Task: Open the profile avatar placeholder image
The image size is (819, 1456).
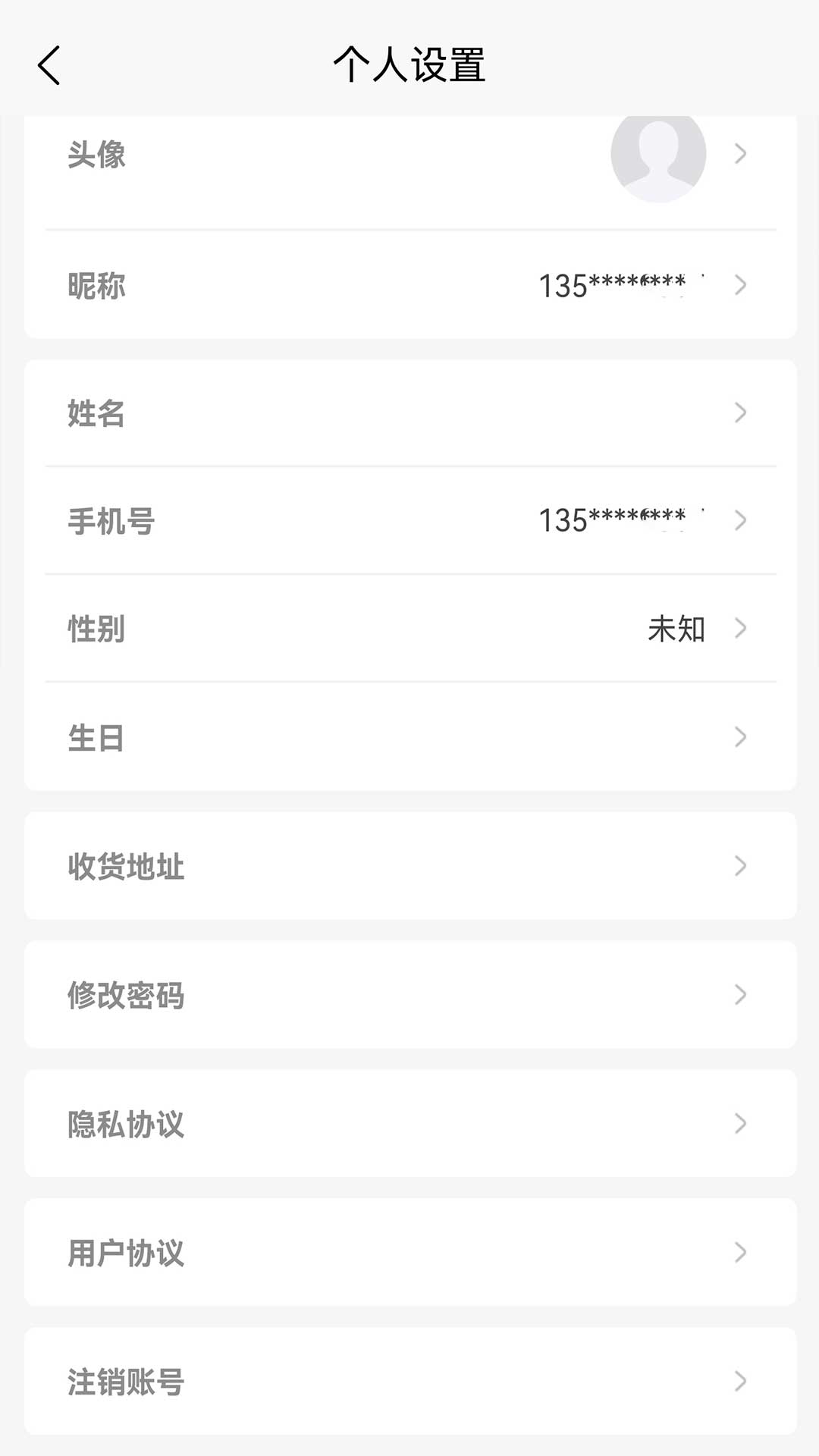Action: pyautogui.click(x=659, y=154)
